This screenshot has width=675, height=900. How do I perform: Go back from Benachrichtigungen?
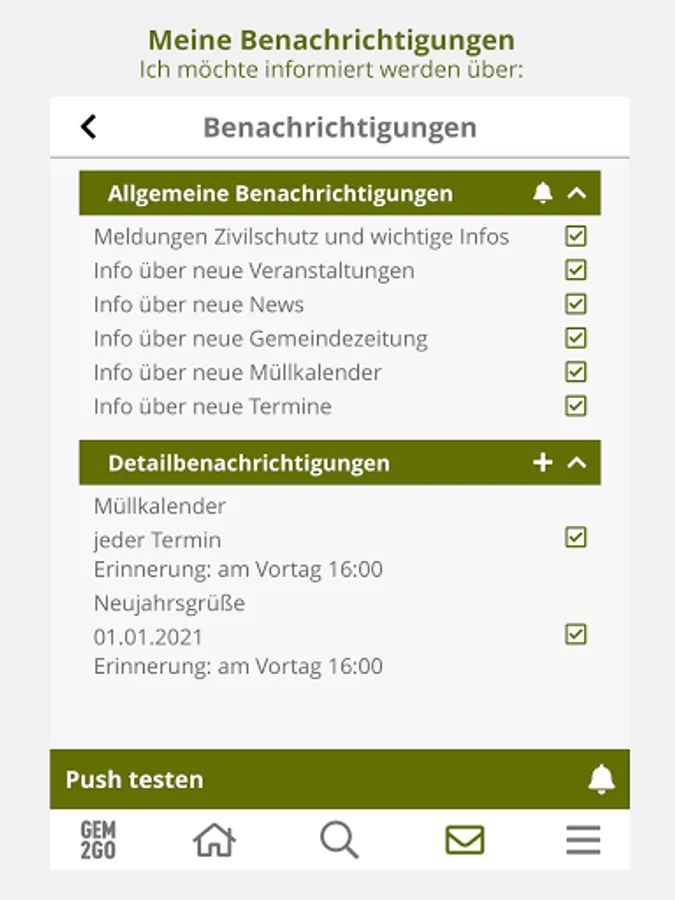(89, 127)
